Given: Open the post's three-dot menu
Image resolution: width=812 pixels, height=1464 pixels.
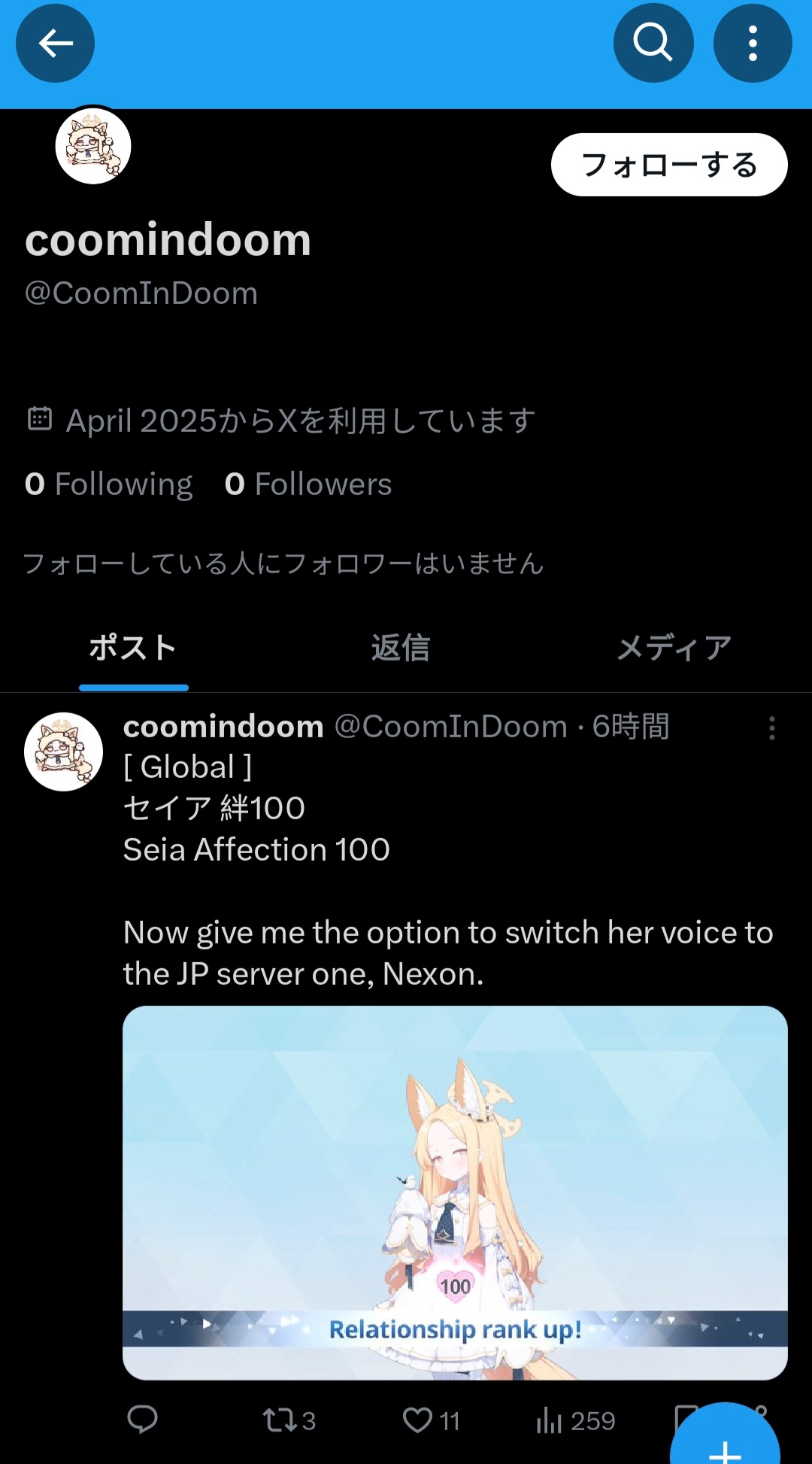Looking at the screenshot, I should pyautogui.click(x=772, y=727).
